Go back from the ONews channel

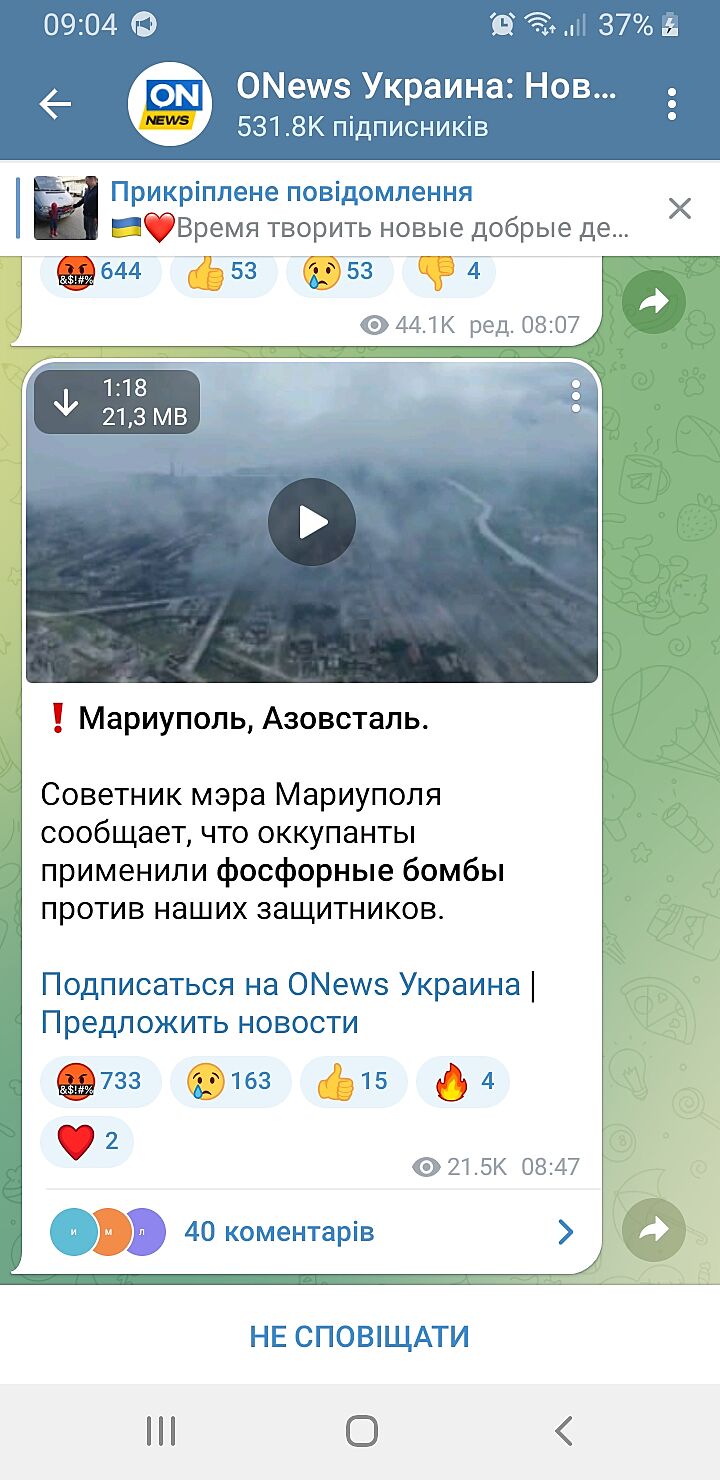pyautogui.click(x=55, y=104)
